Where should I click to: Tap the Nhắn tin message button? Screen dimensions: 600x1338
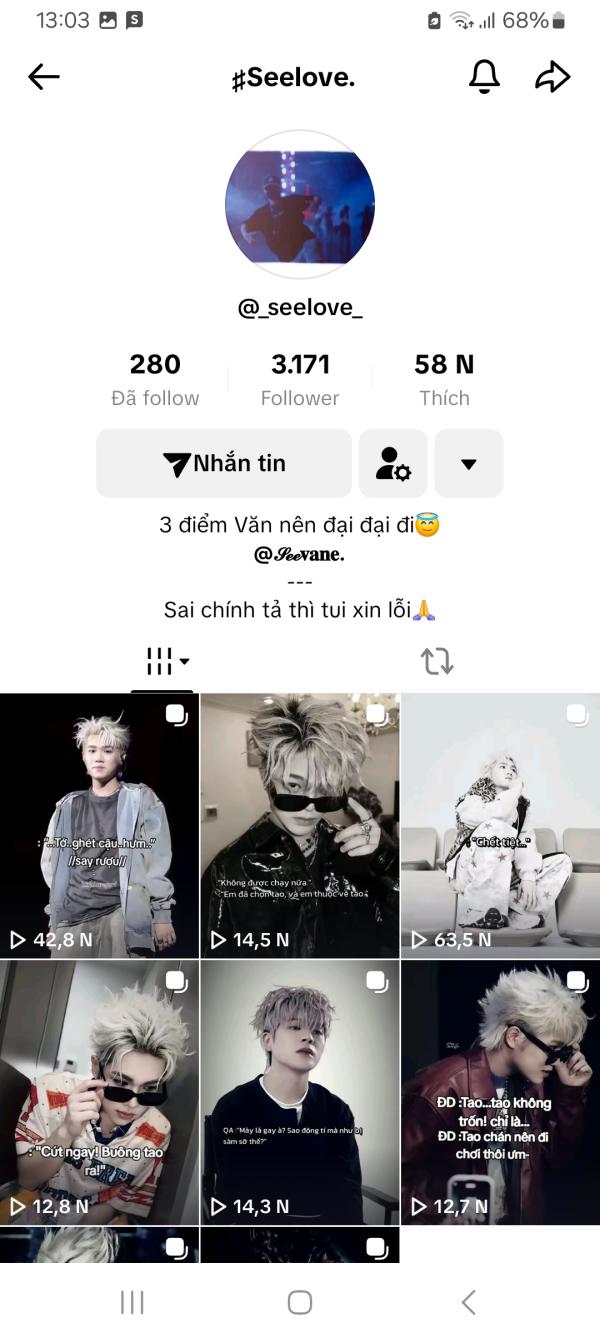coord(224,464)
